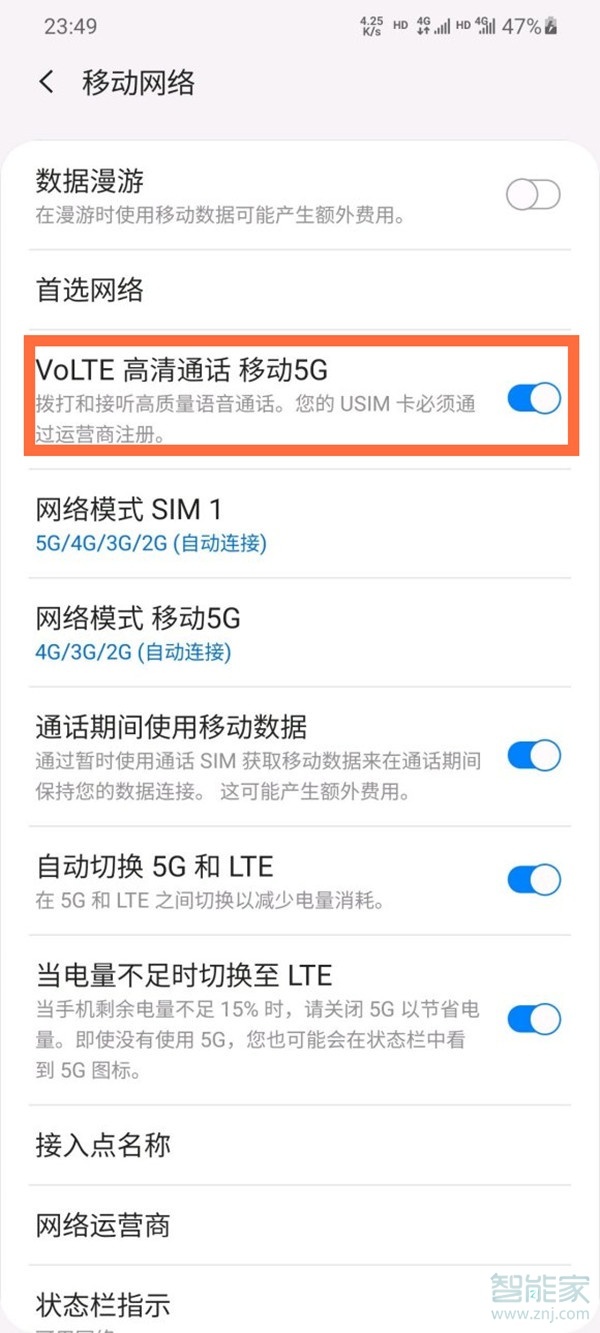Disable 通话期间使用移动数据 switch
600x1333 pixels.
pos(534,757)
